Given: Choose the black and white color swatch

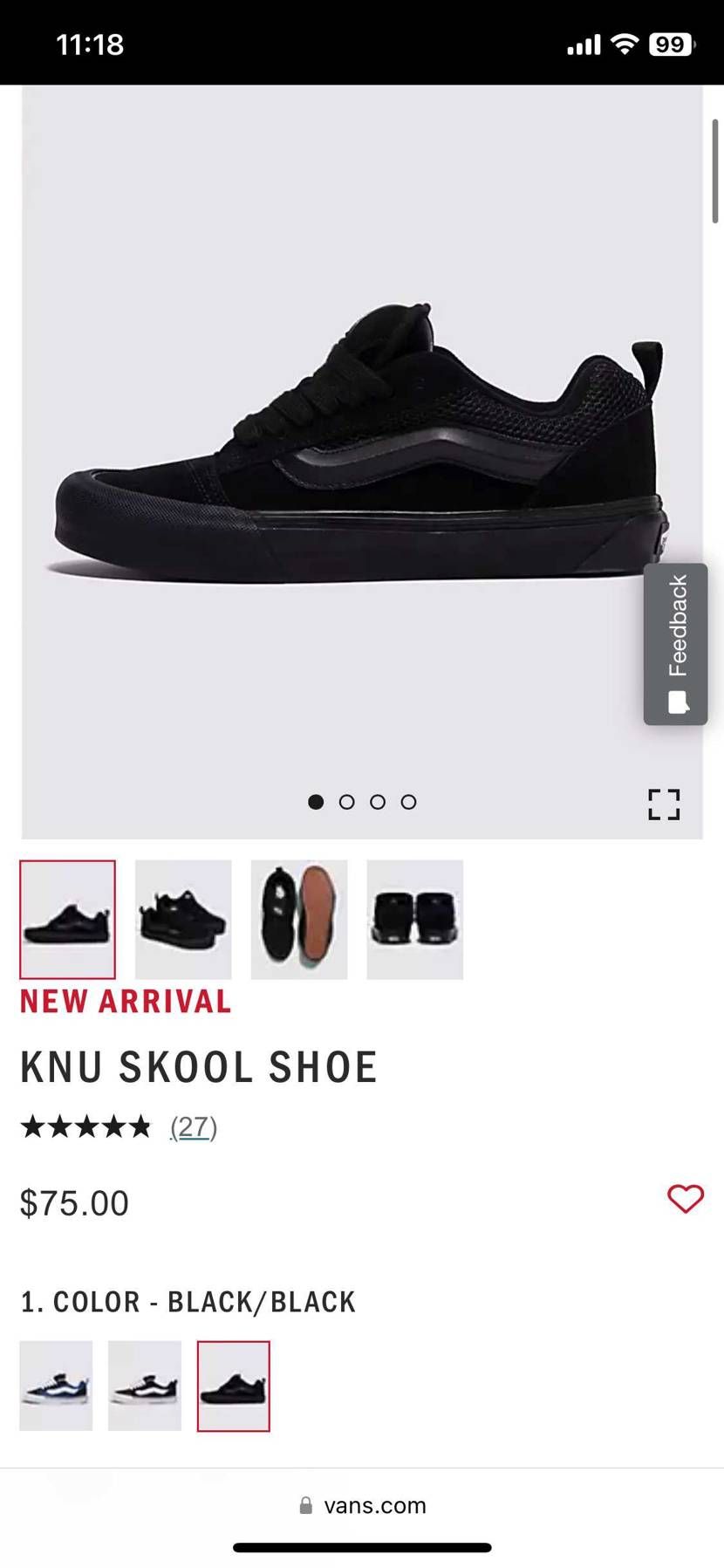Looking at the screenshot, I should coord(145,1386).
